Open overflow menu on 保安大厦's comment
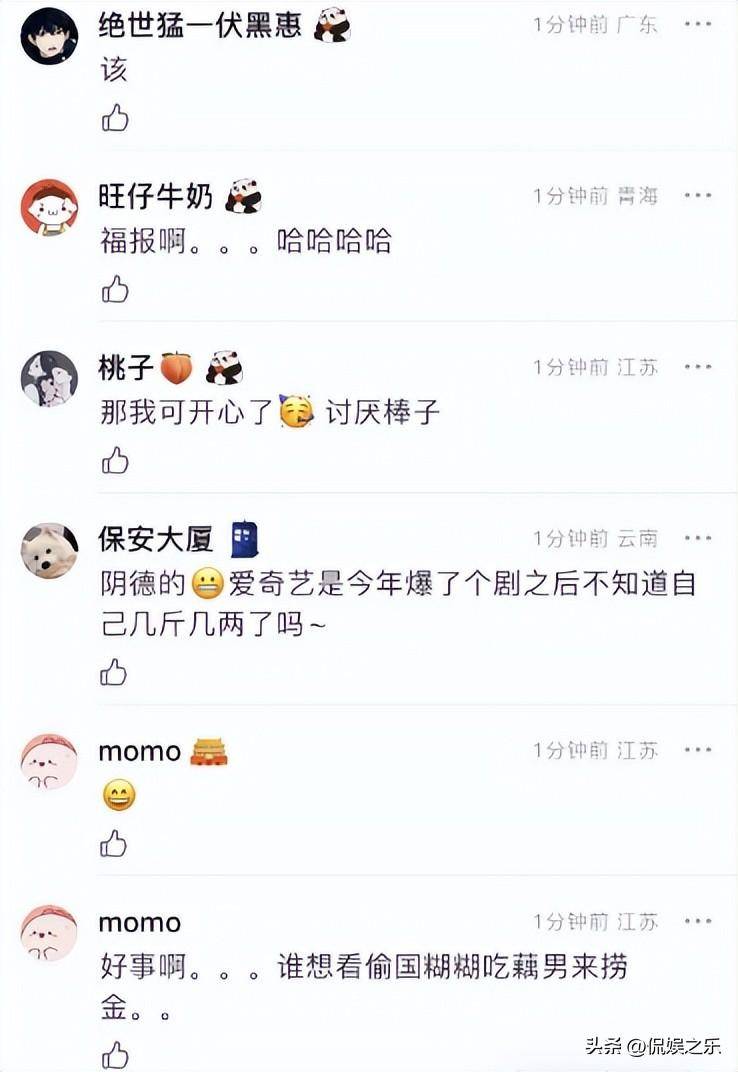Viewport: 738px width, 1072px height. click(698, 539)
